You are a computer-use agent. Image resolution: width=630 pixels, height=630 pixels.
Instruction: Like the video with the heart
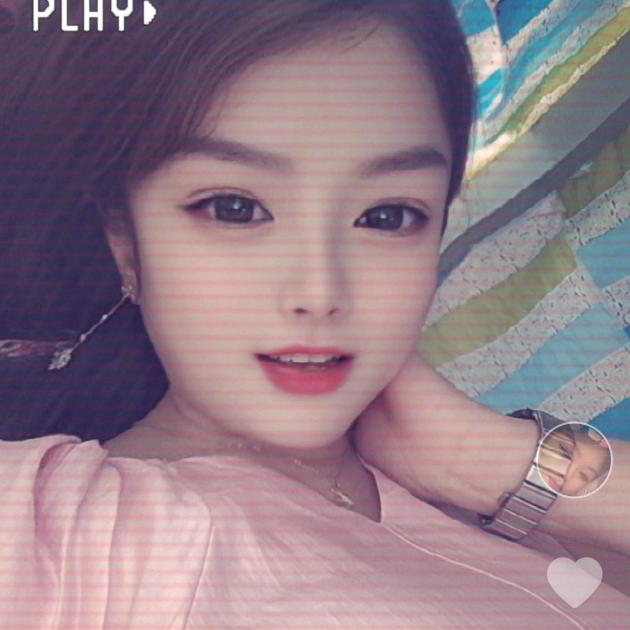point(575,581)
